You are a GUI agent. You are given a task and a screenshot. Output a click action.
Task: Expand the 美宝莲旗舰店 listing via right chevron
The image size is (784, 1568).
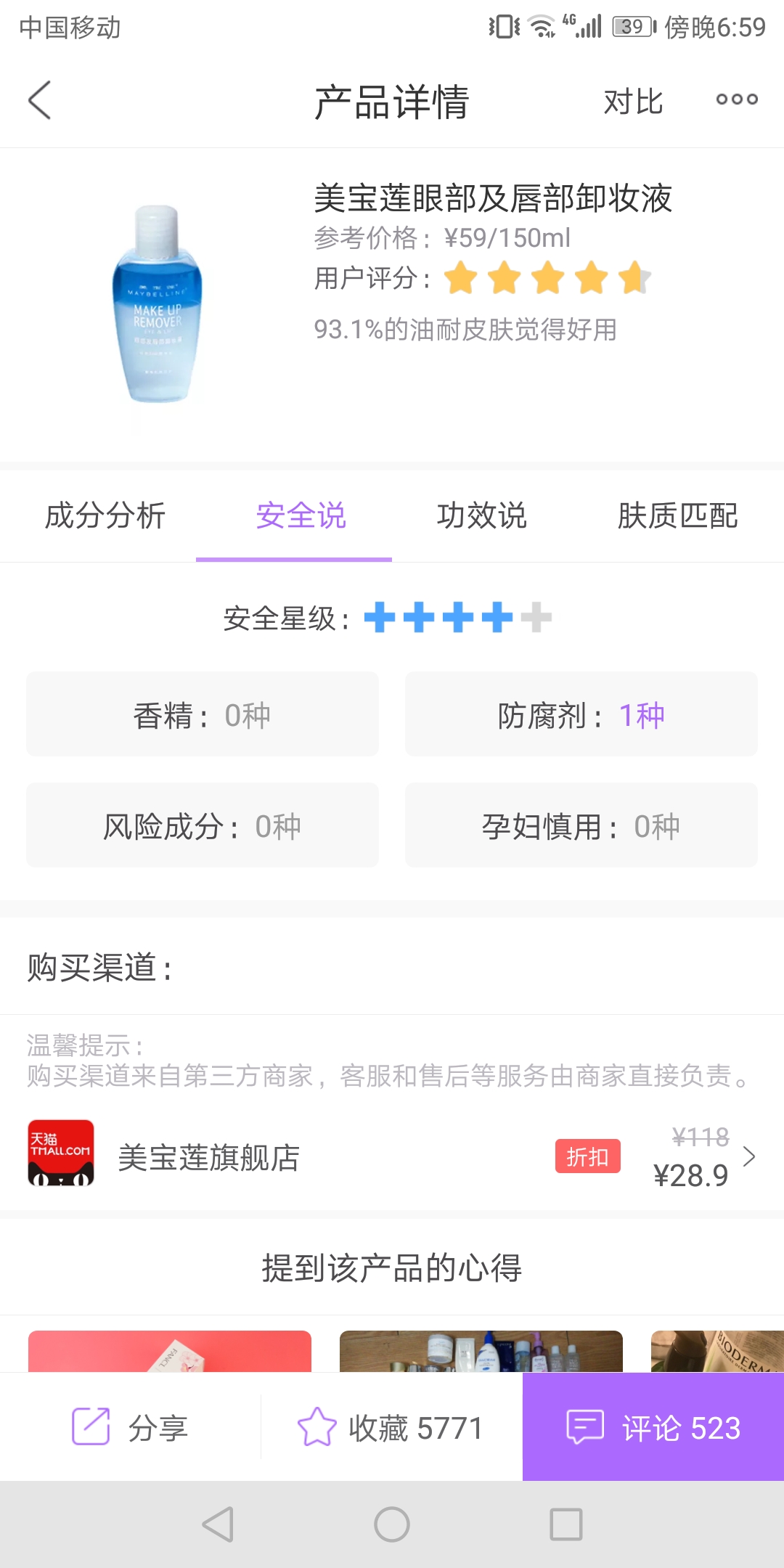748,1157
